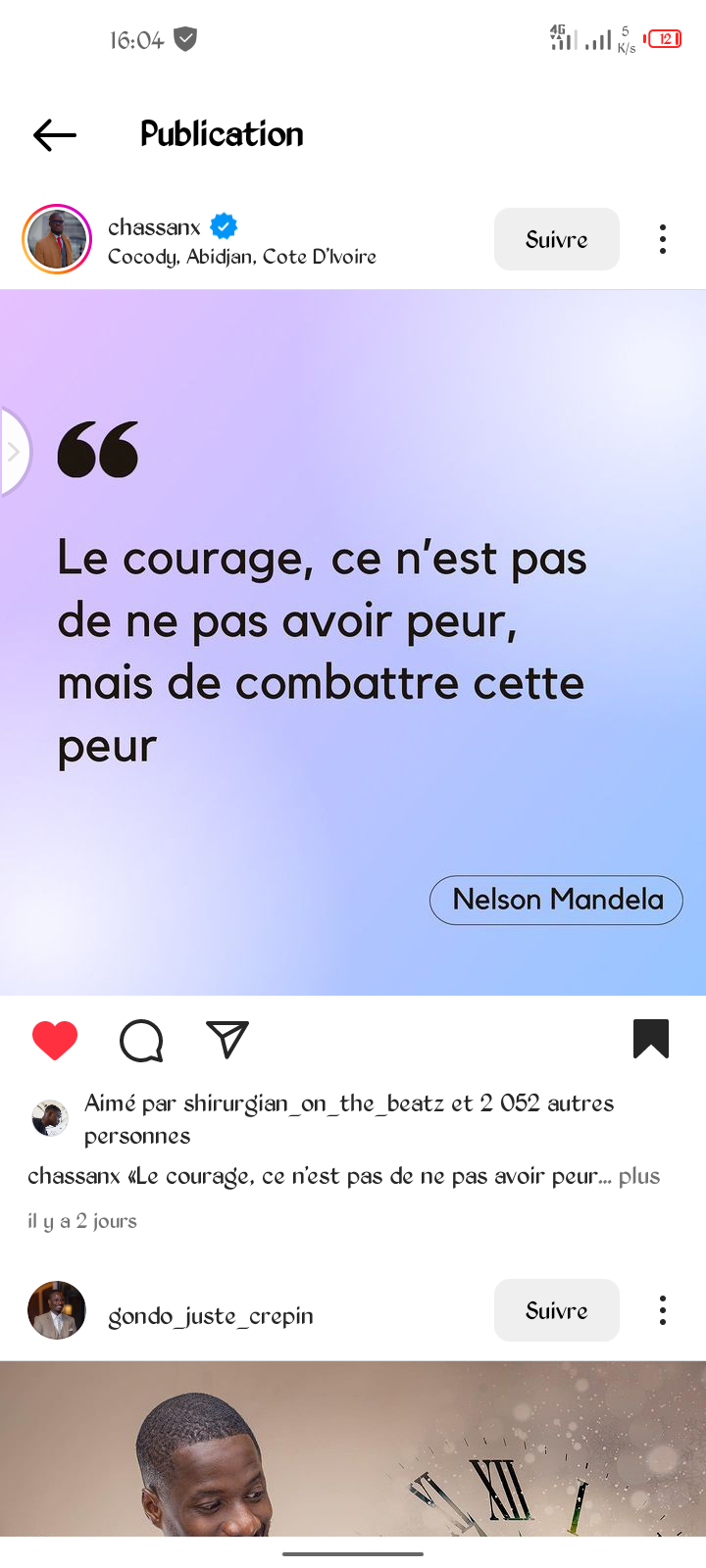Open gondo_juste_crepin's profile

click(211, 1315)
